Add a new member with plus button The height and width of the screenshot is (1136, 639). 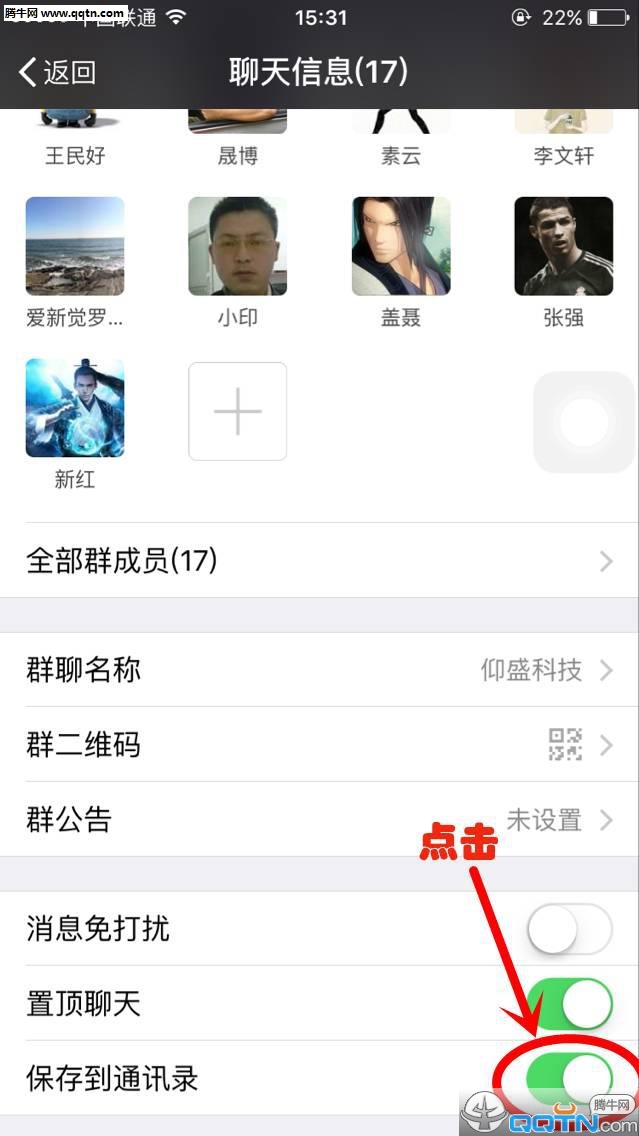[x=238, y=411]
